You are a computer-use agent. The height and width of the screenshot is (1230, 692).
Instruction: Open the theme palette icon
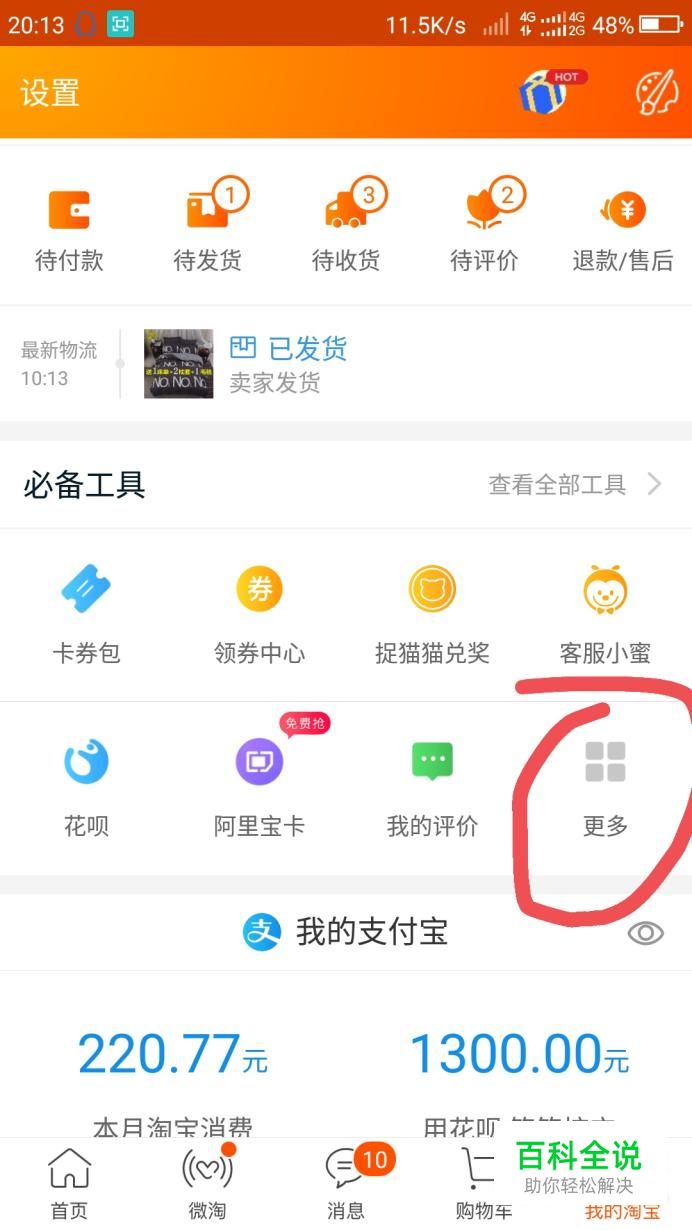[657, 93]
